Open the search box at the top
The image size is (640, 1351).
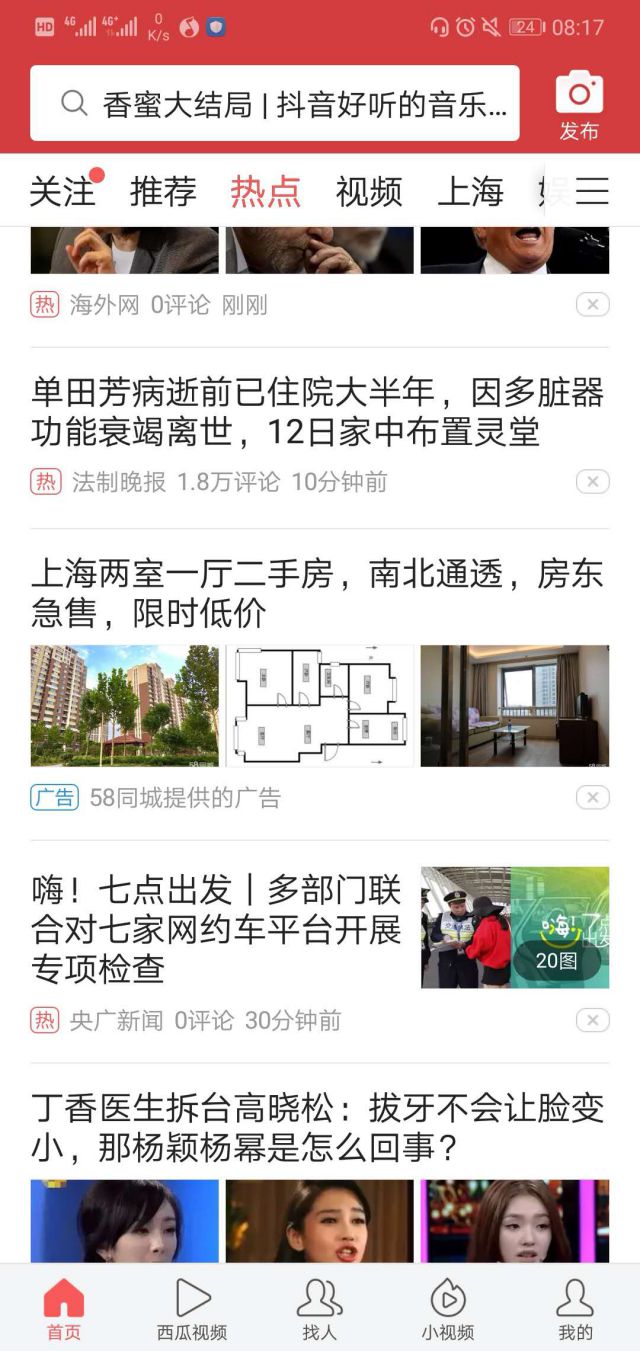tap(275, 103)
